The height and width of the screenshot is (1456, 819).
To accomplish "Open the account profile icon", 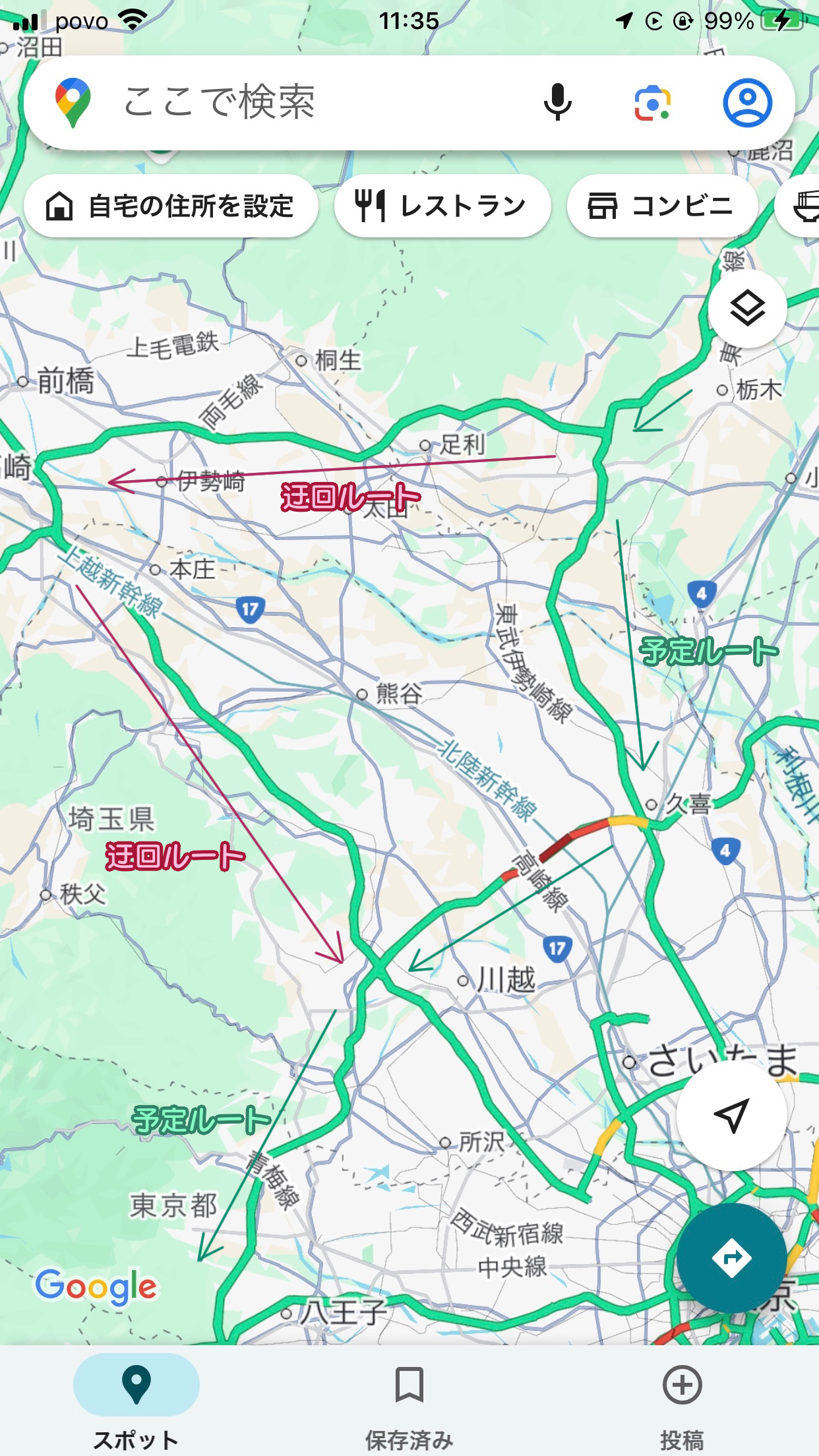I will (x=747, y=103).
